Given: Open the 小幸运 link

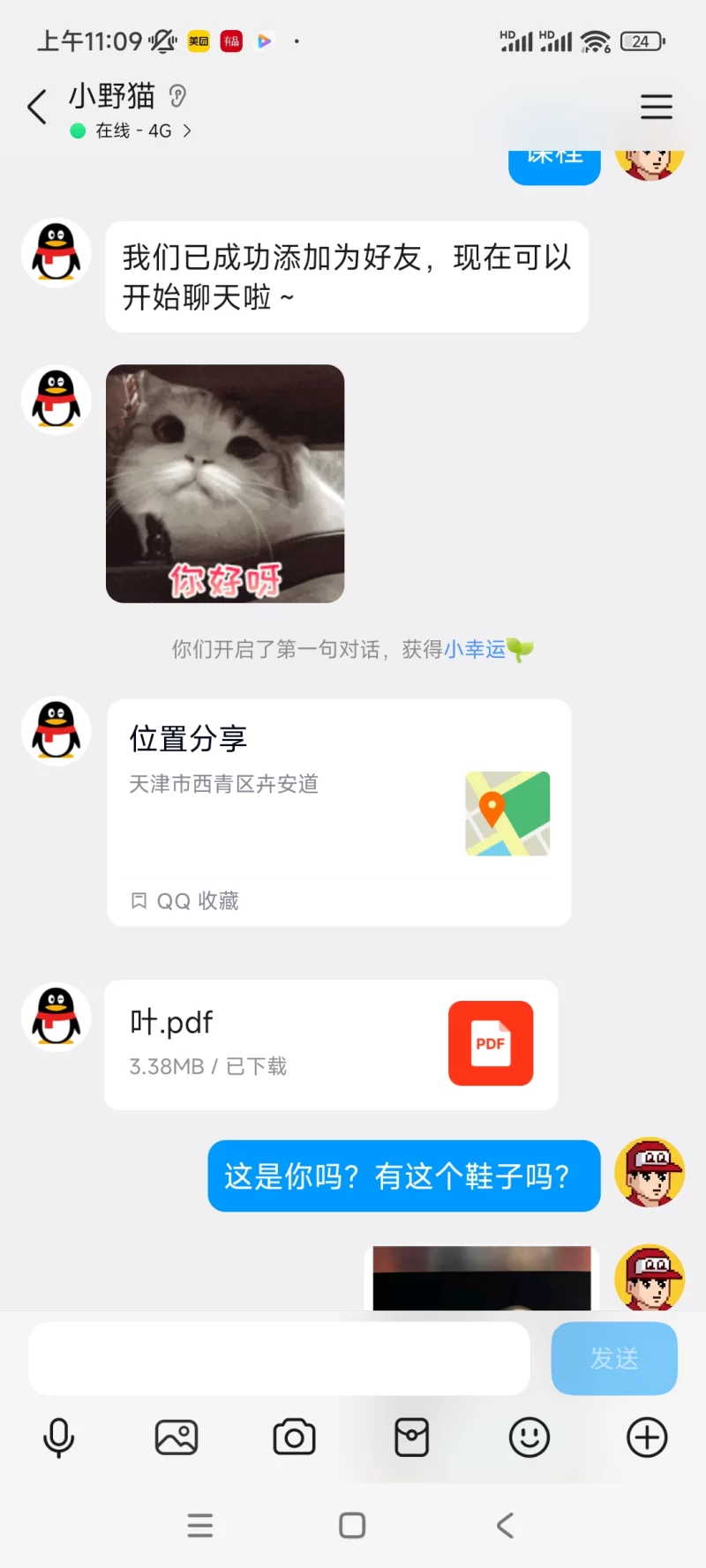Looking at the screenshot, I should coord(476,650).
